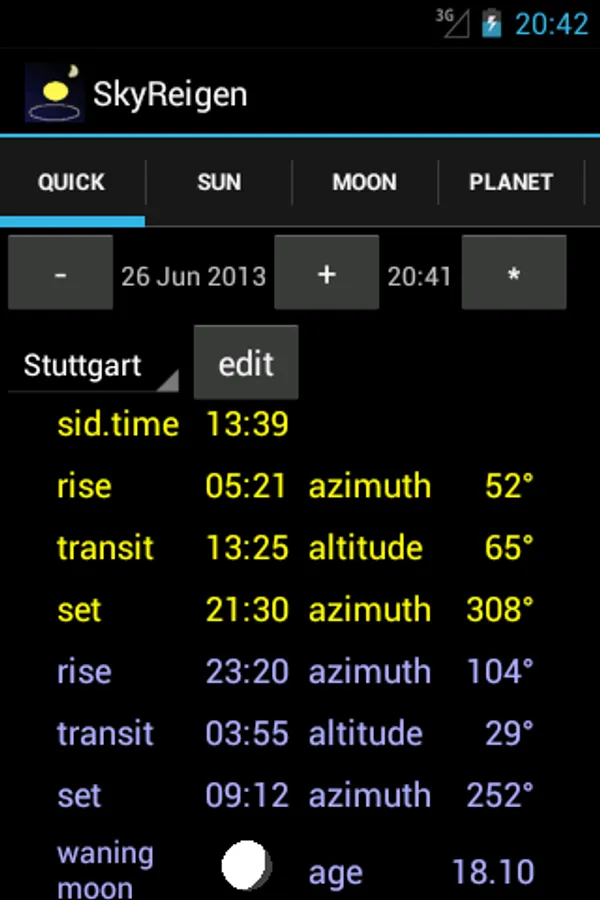600x900 pixels.
Task: Open the Stuttgart location dropdown
Action: click(93, 366)
